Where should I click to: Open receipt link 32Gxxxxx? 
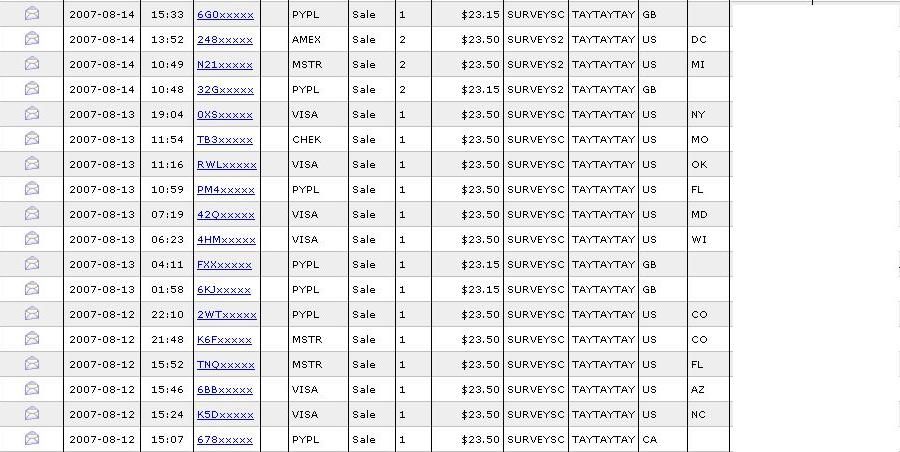click(225, 90)
